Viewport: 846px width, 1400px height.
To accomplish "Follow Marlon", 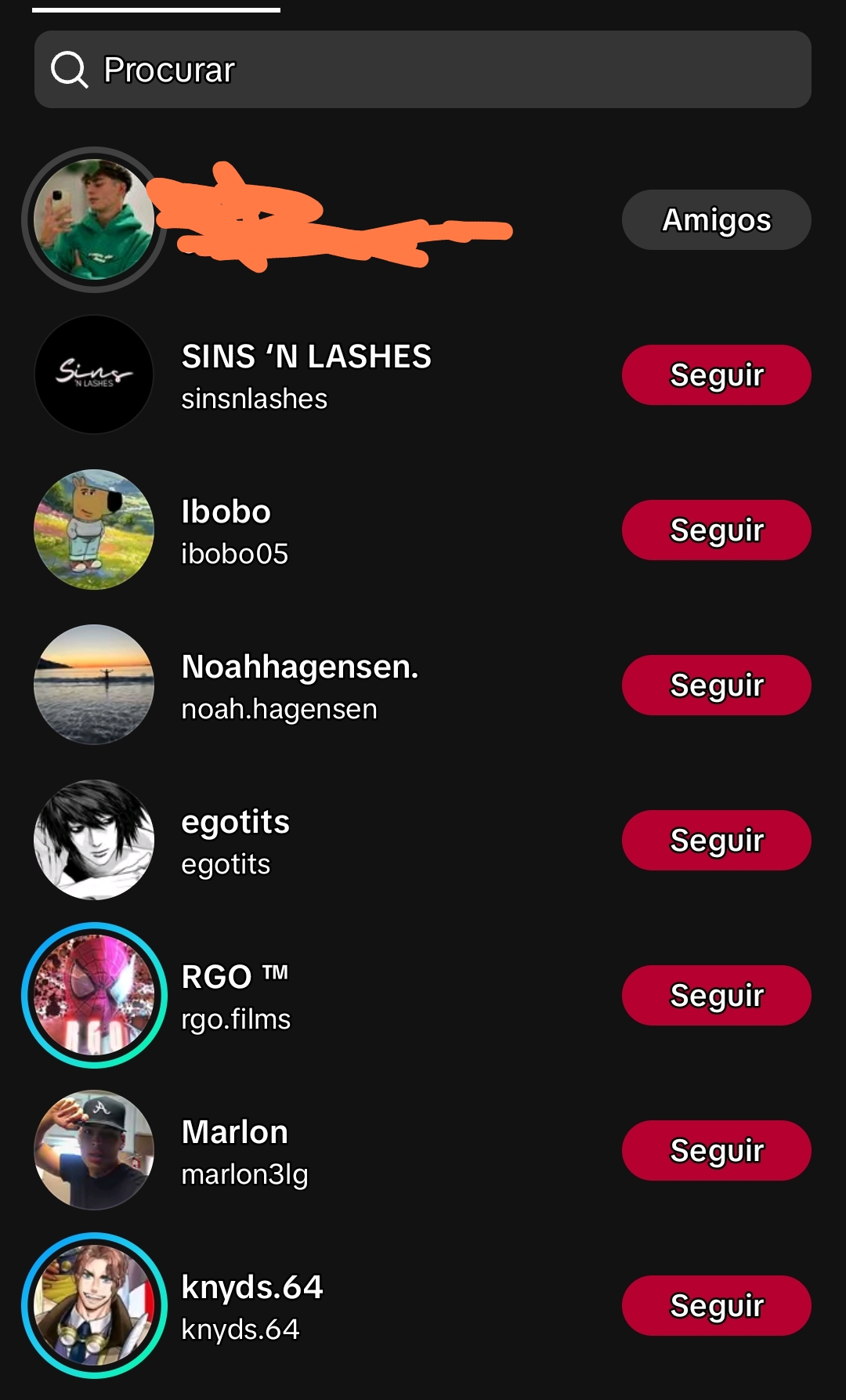I will click(x=716, y=1151).
